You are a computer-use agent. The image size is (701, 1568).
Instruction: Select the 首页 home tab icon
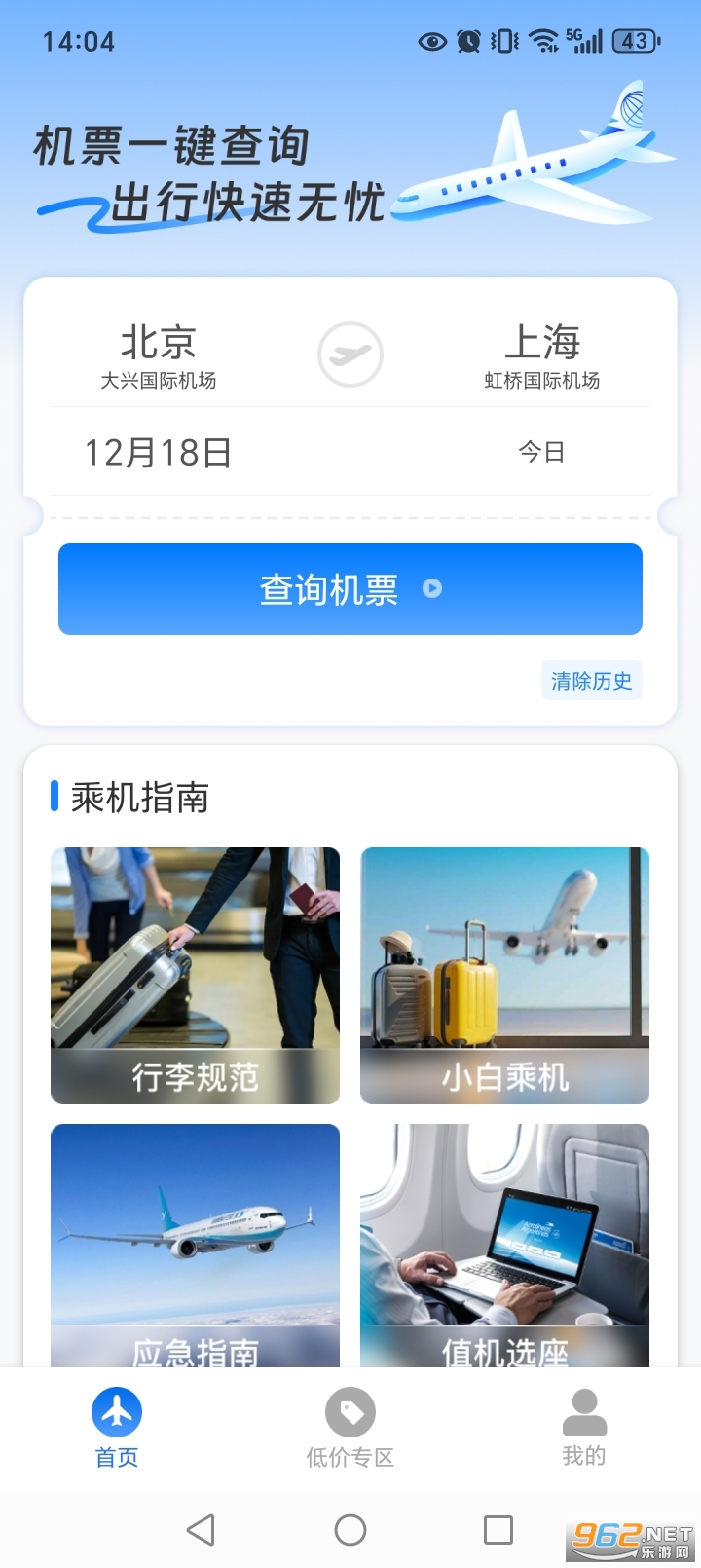pyautogui.click(x=116, y=1410)
